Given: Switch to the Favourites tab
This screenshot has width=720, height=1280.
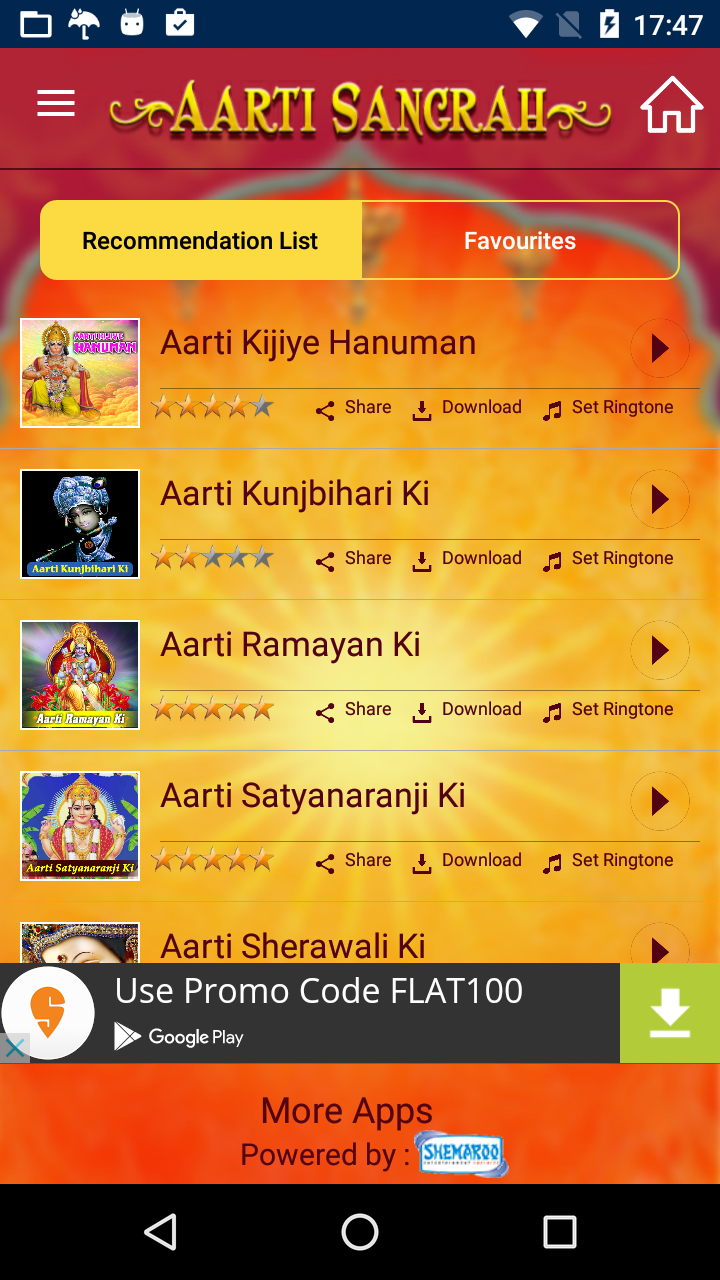Looking at the screenshot, I should click(520, 241).
